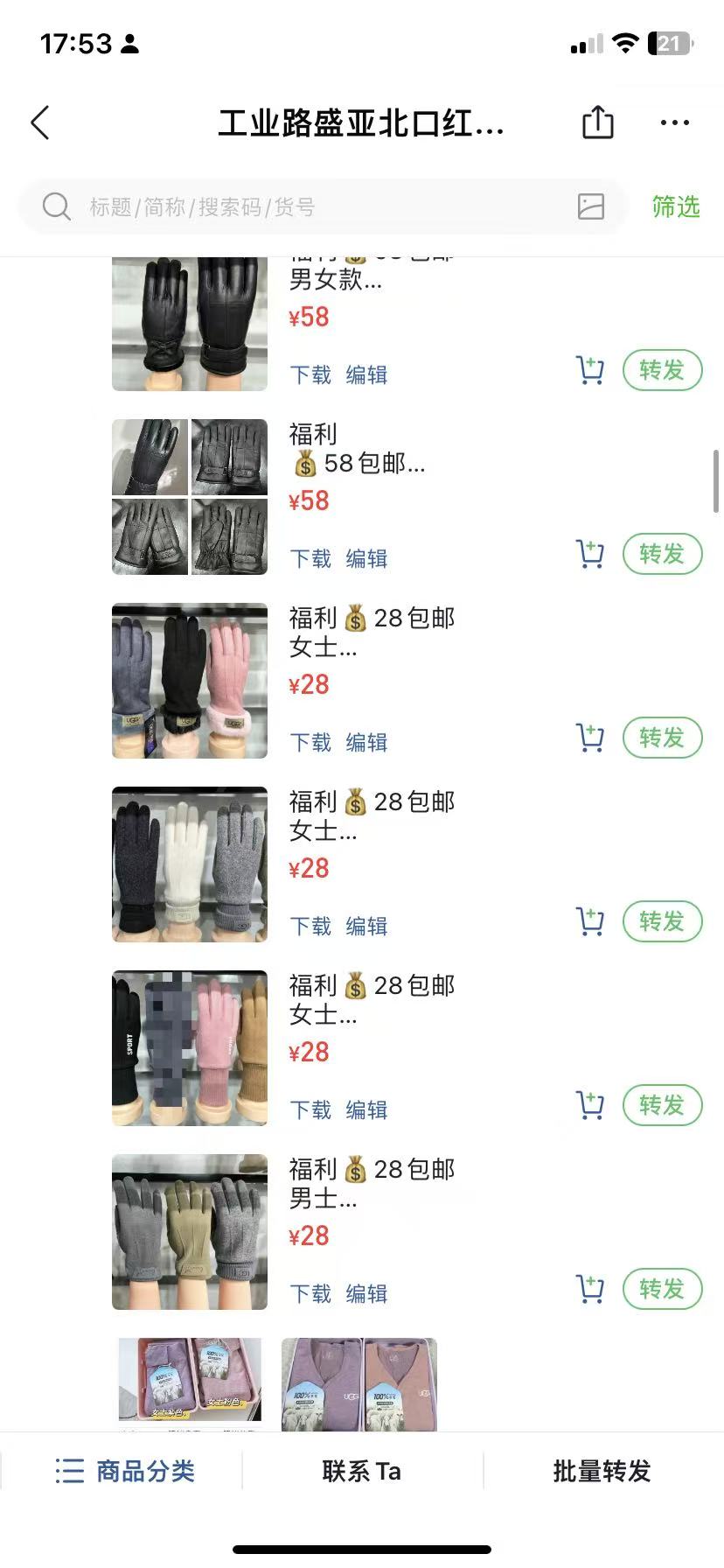Screen dimensions: 724x1568
Task: Start 批量转发 bulk forwarding
Action: point(602,1471)
